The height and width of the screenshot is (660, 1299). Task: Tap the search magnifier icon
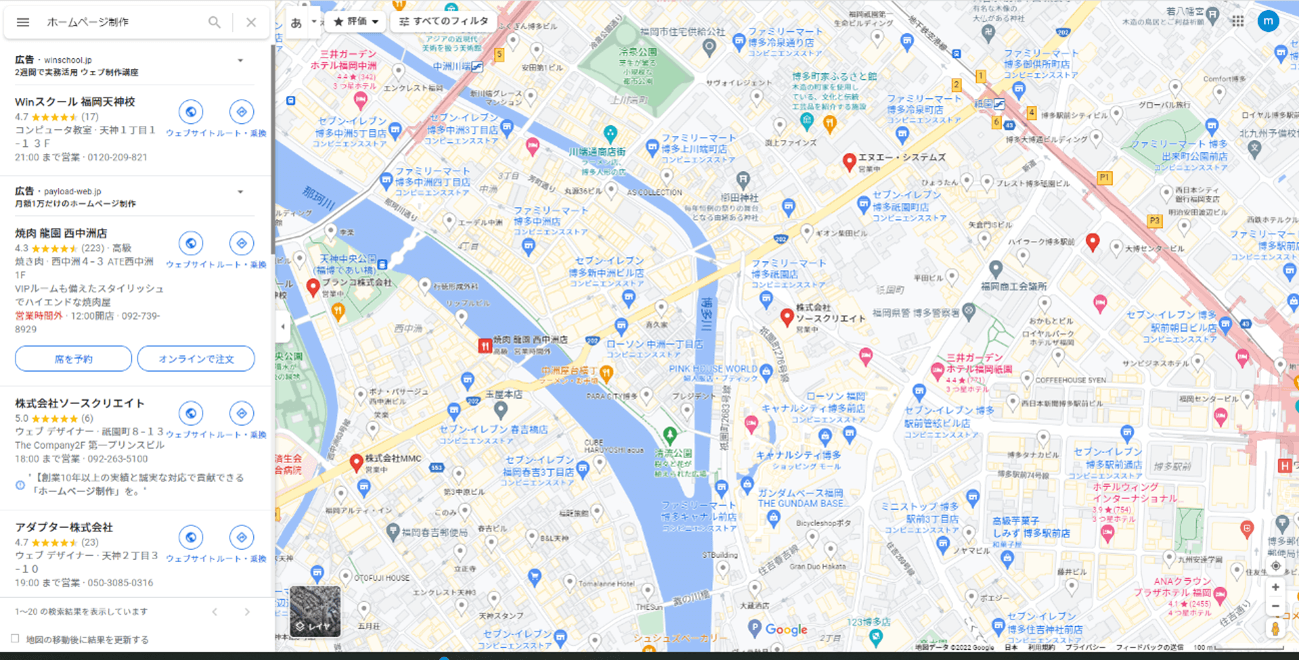click(214, 22)
